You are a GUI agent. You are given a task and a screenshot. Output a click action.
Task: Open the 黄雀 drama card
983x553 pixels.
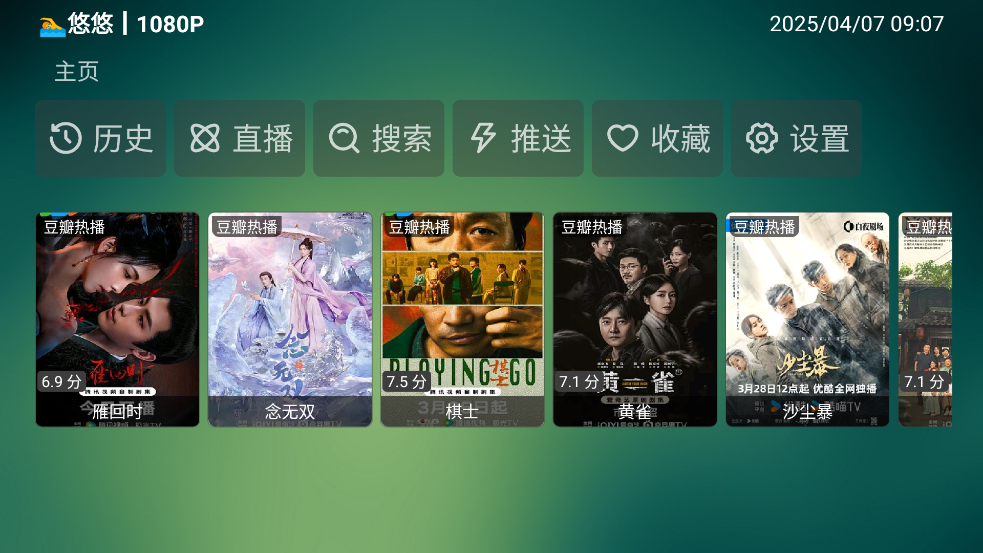pyautogui.click(x=635, y=319)
